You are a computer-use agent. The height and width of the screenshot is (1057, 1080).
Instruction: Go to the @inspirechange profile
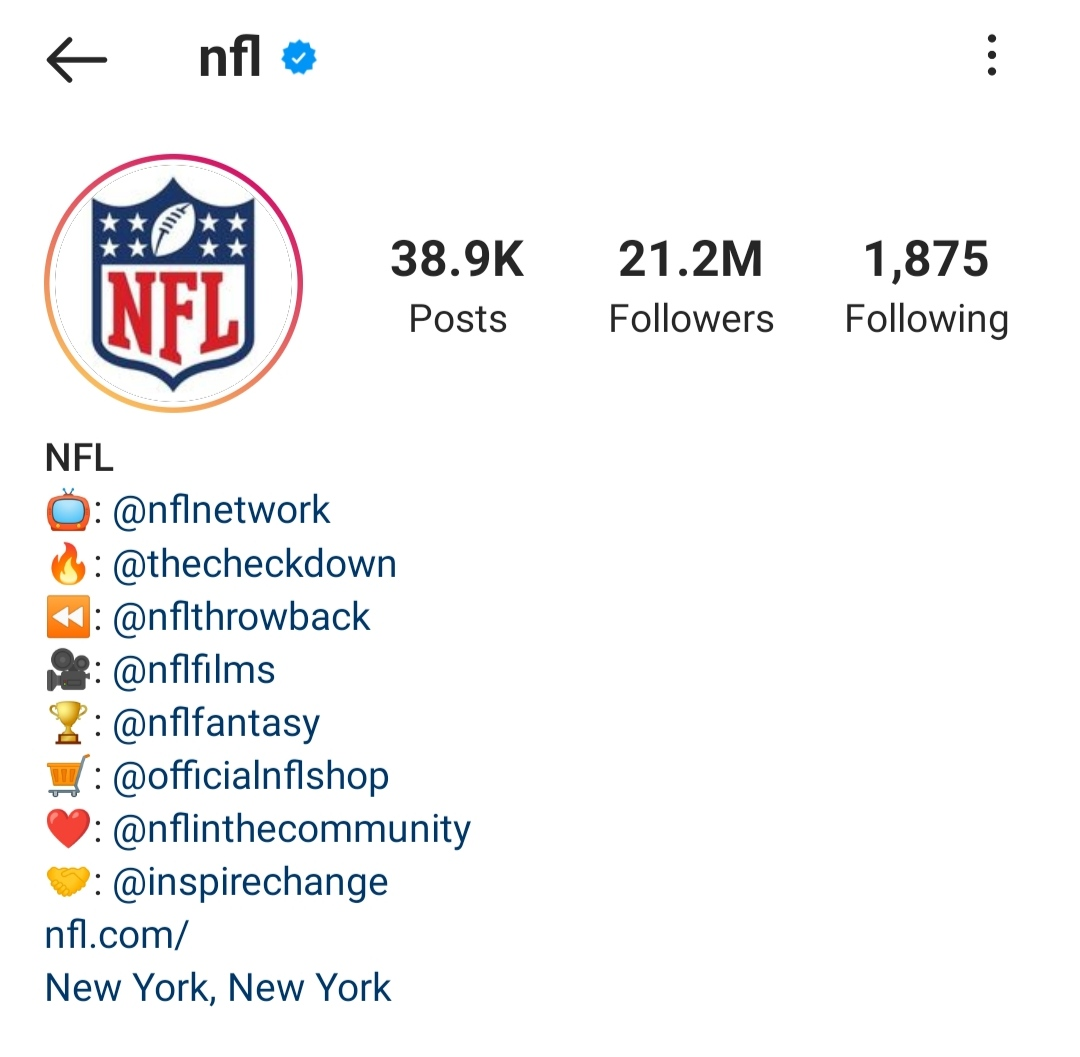pyautogui.click(x=250, y=882)
